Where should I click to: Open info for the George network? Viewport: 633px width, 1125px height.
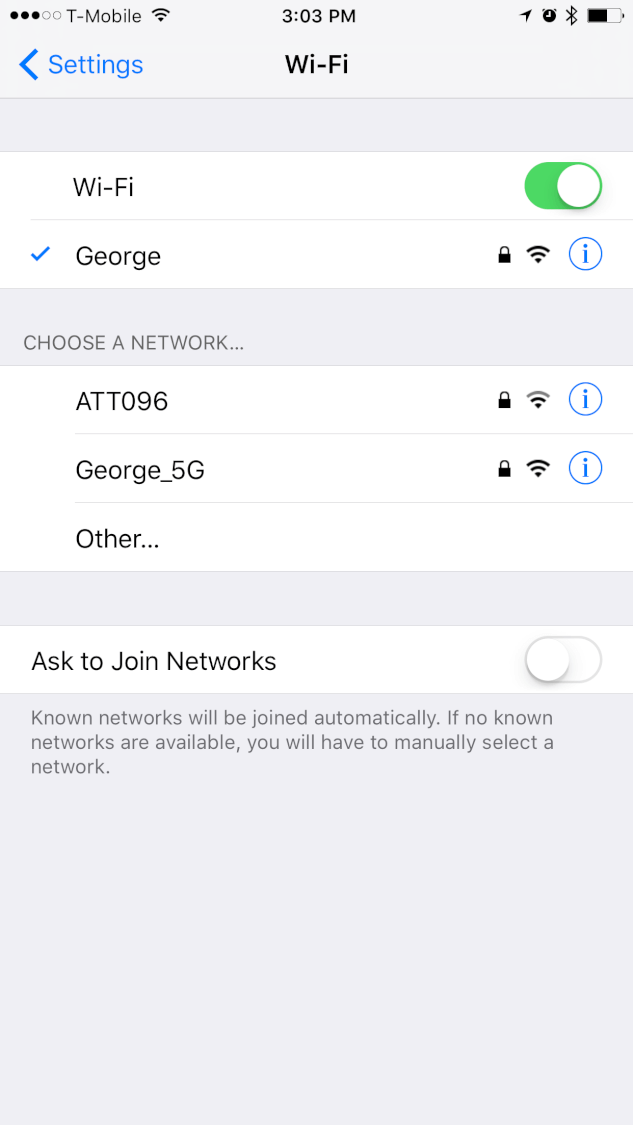585,254
